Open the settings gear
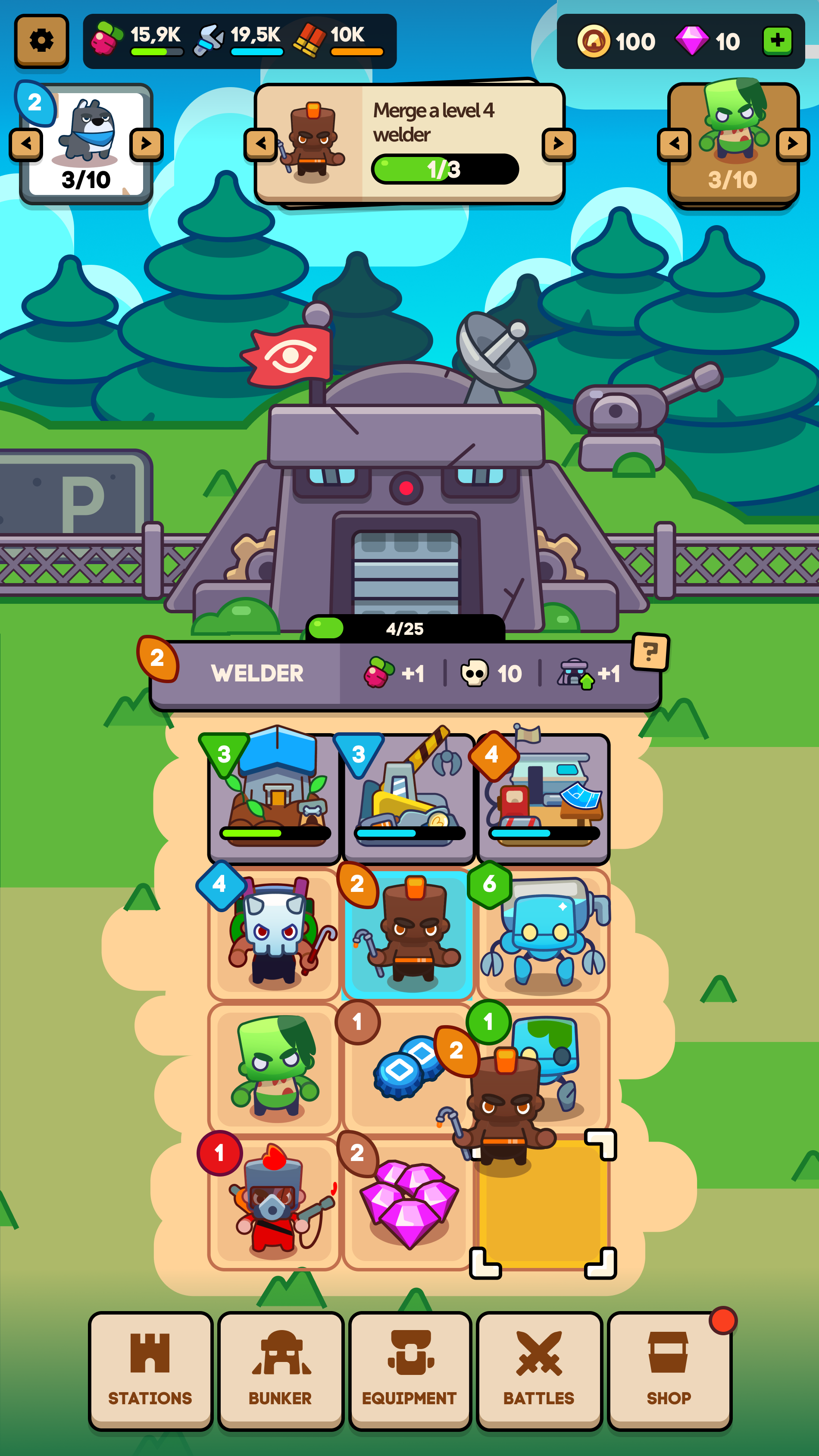The width and height of the screenshot is (819, 1456). coord(41,41)
